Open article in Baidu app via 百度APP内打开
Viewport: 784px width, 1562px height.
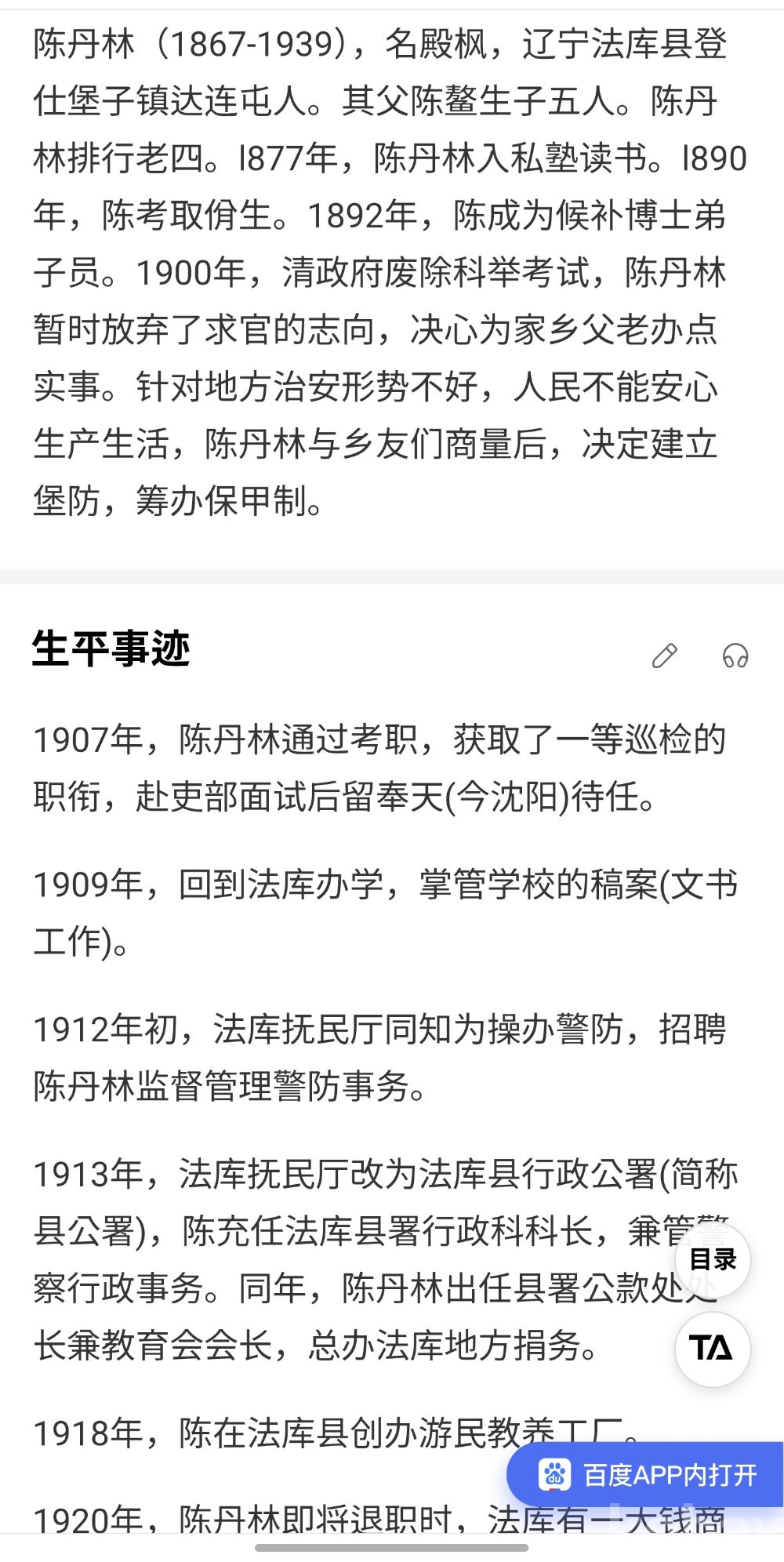click(647, 1475)
